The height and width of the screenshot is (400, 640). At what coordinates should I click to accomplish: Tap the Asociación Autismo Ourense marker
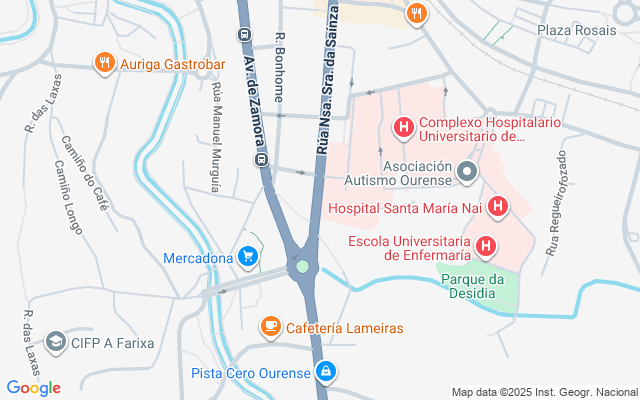(x=466, y=173)
